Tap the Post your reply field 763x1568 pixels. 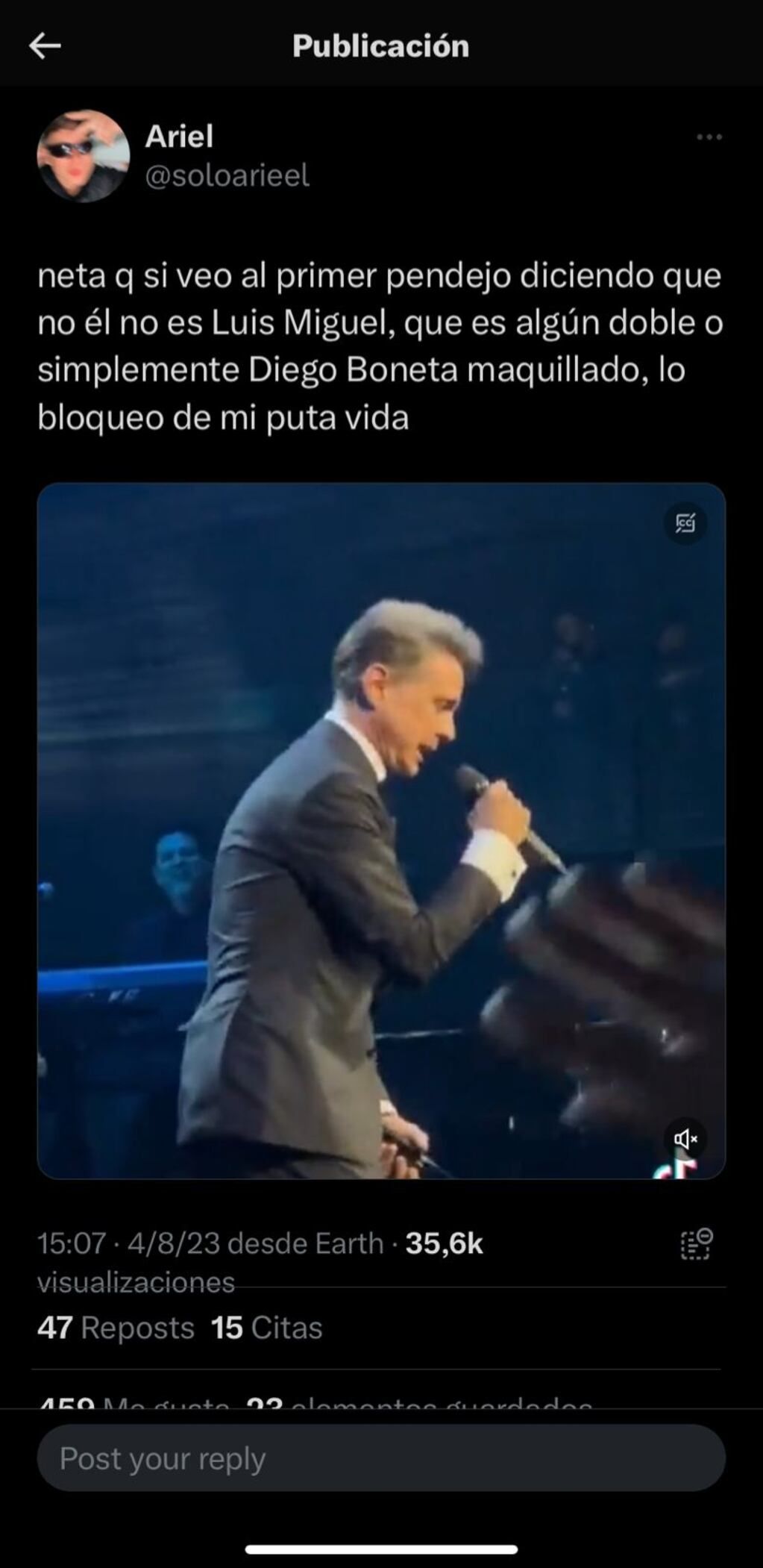point(380,1458)
